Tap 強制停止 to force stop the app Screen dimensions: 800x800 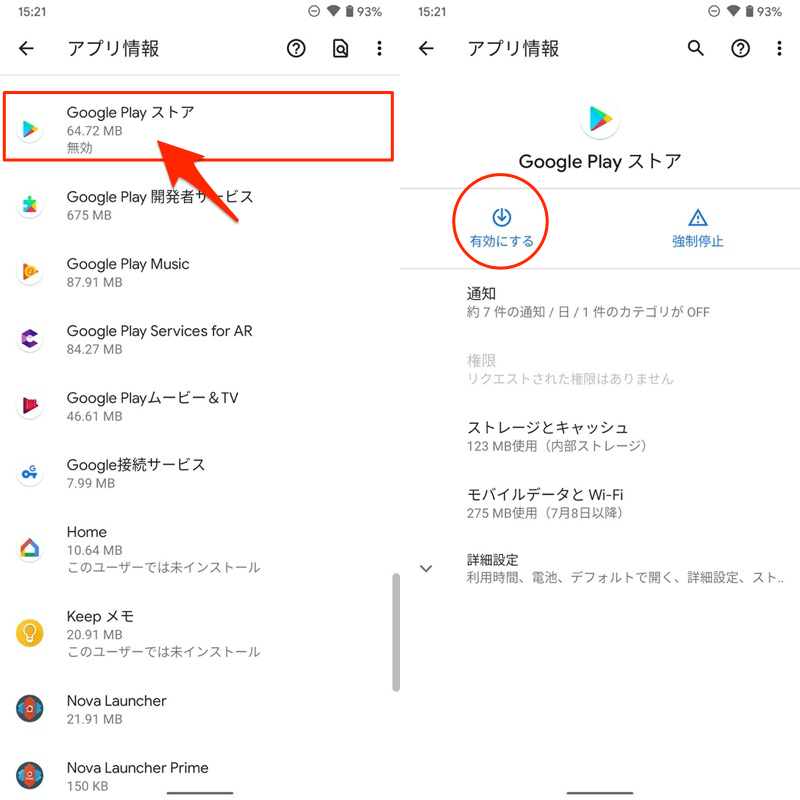[698, 227]
